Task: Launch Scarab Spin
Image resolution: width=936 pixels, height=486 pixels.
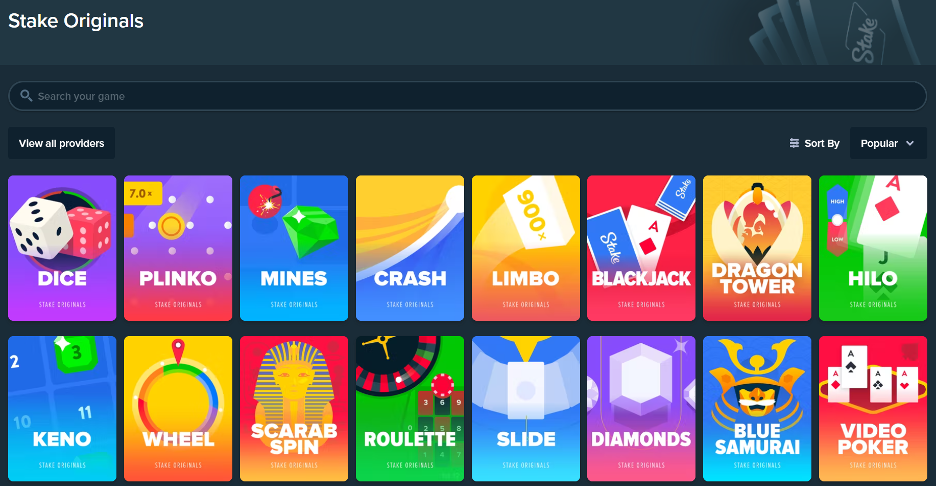Action: [x=294, y=408]
